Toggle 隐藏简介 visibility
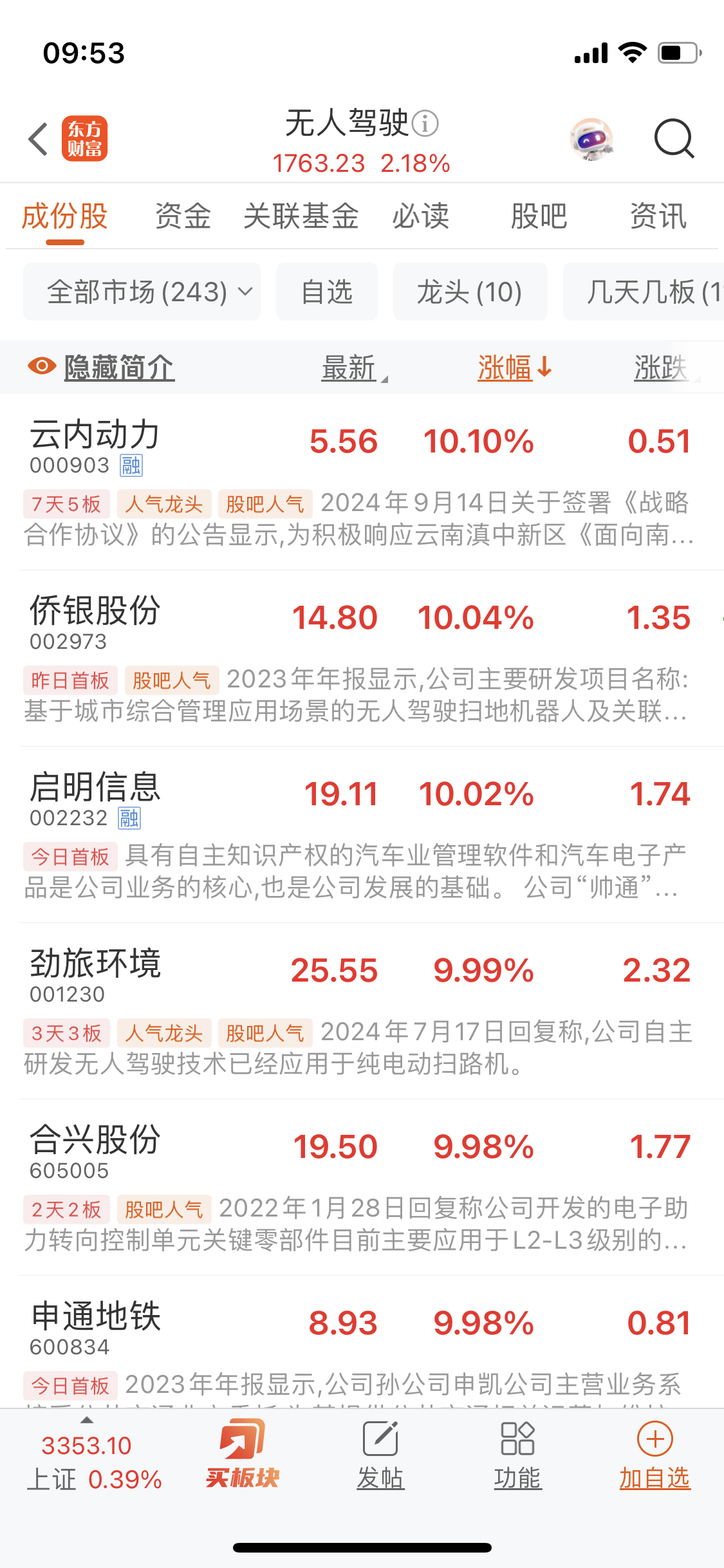 coord(102,368)
